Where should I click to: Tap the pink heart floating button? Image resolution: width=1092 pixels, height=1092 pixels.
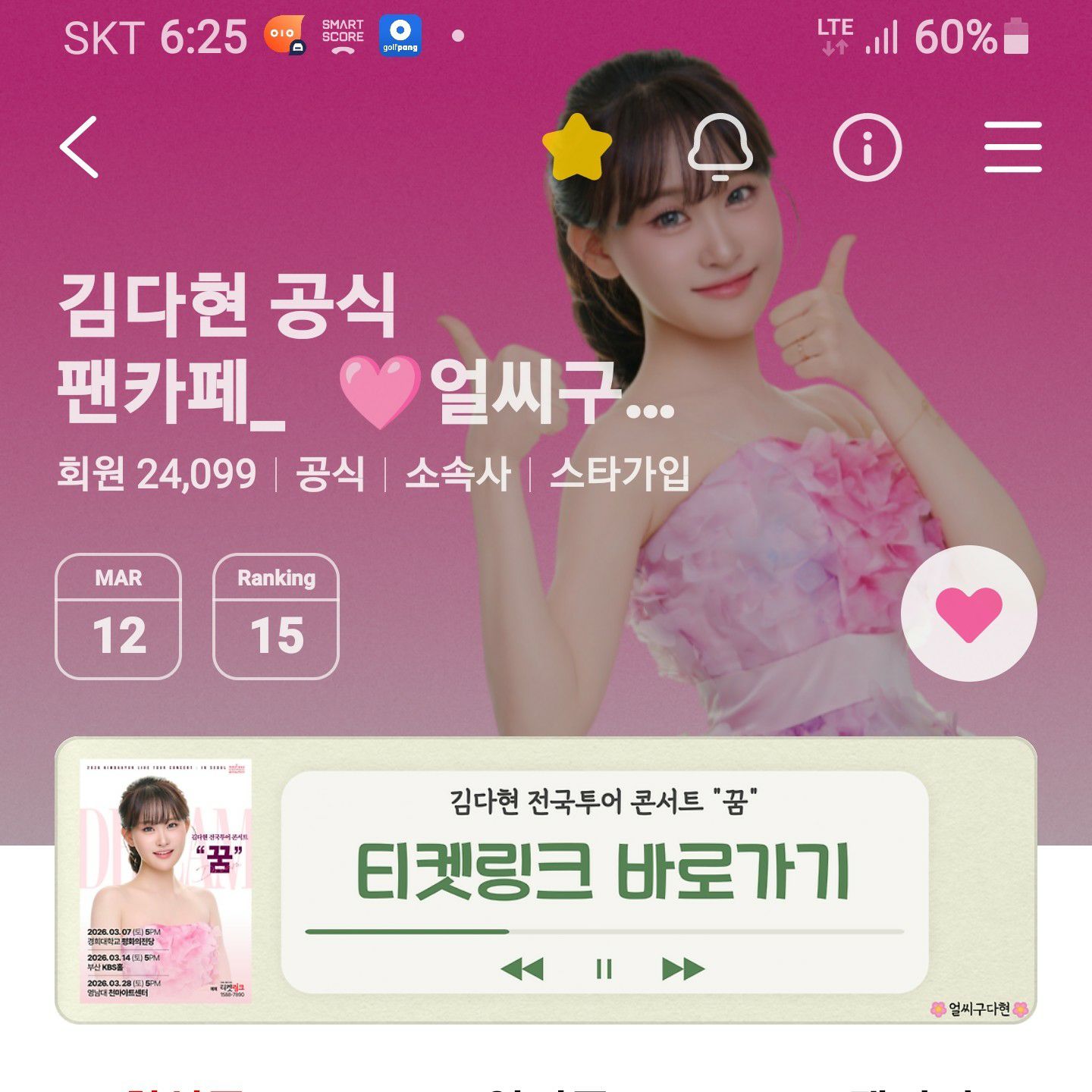(968, 613)
